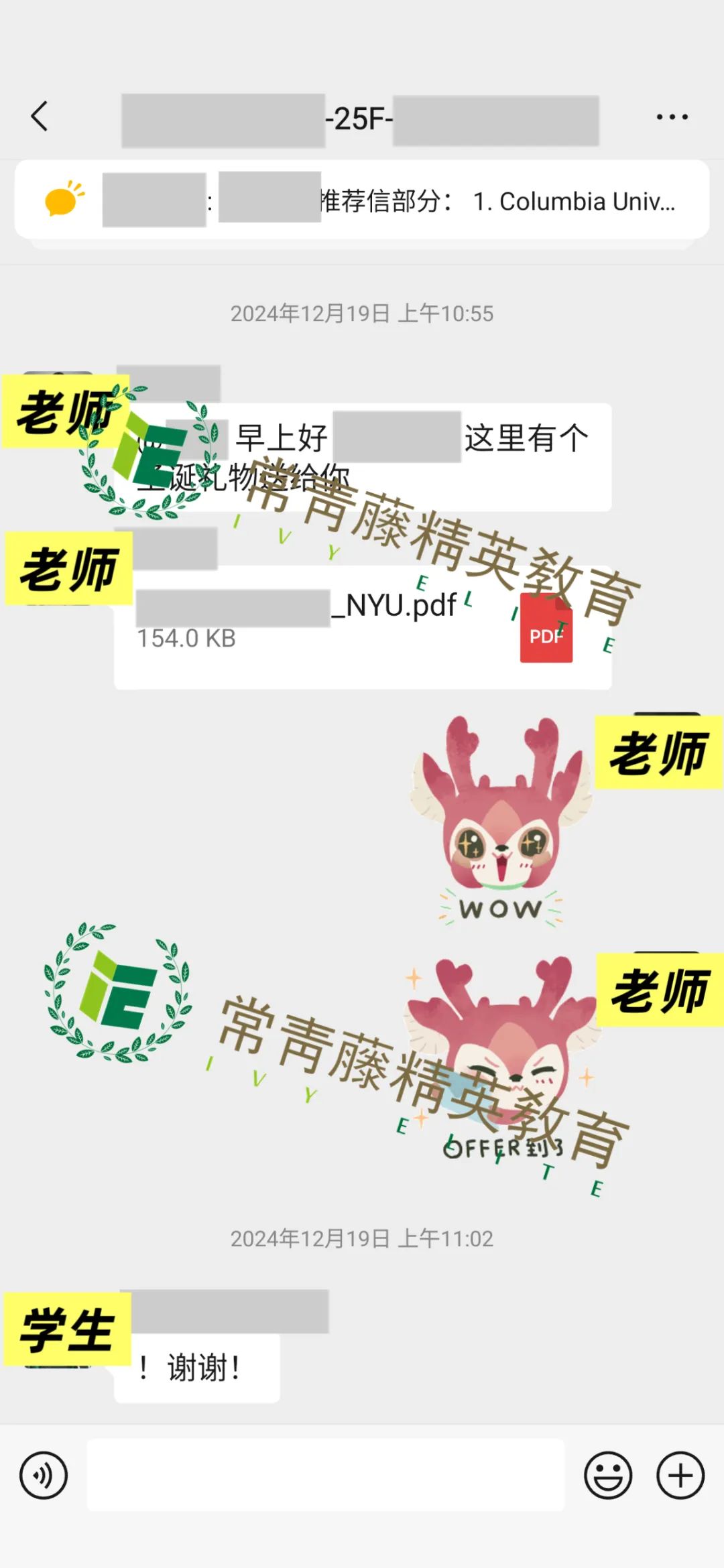724x1568 pixels.
Task: View the OFFER deer sticker
Action: pos(501,1059)
